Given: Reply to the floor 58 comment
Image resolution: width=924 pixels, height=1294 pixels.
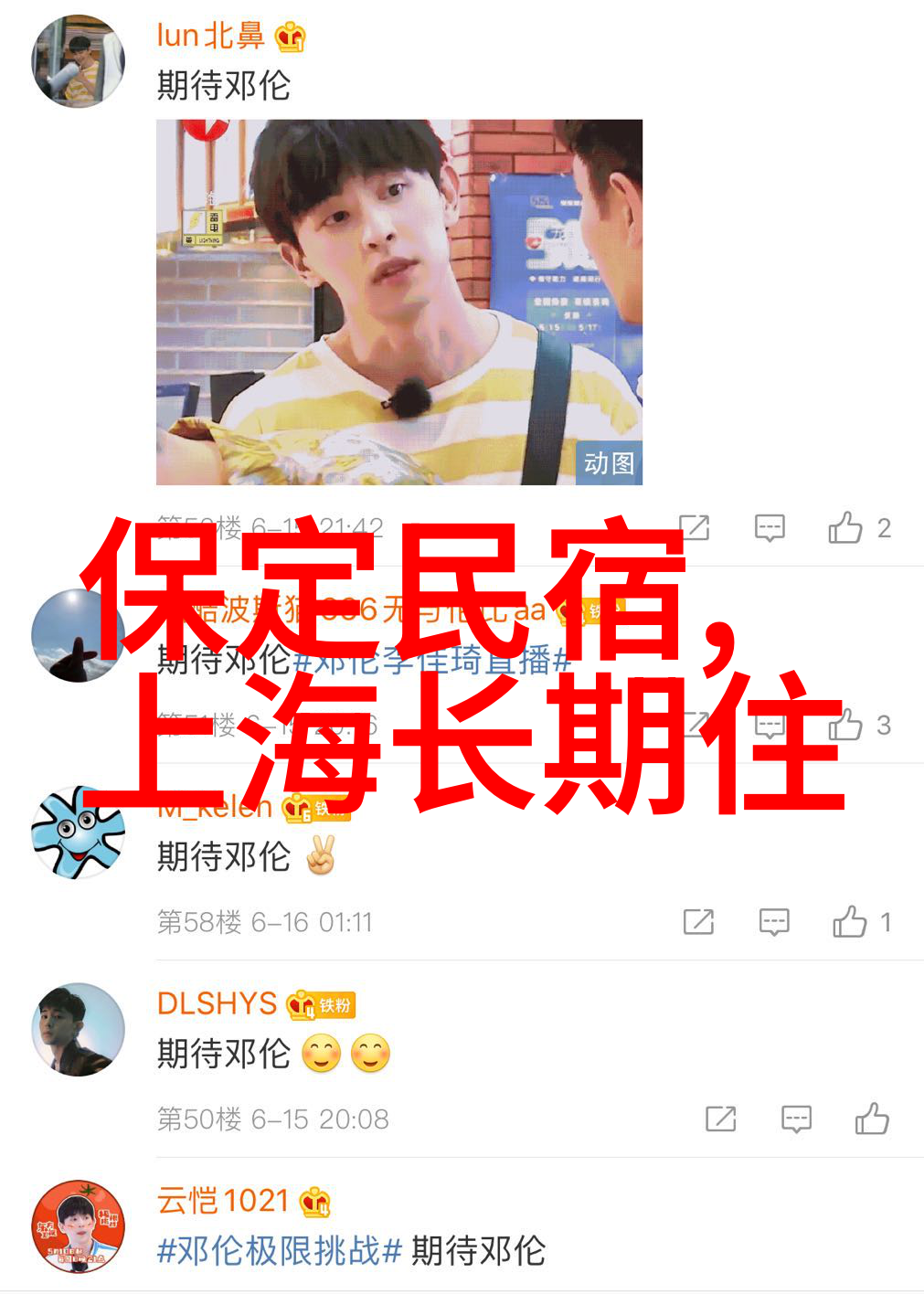Looking at the screenshot, I should tap(774, 922).
